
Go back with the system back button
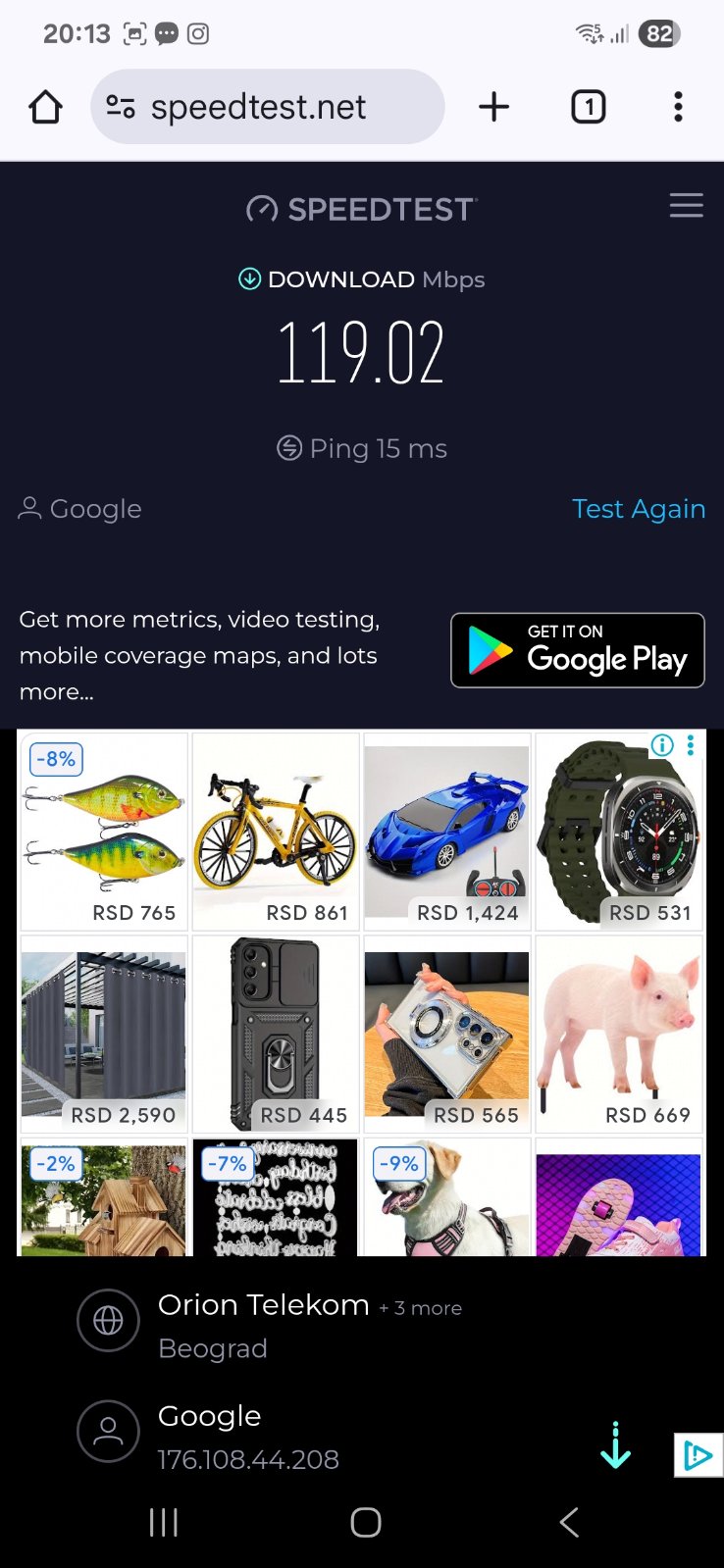[569, 1522]
